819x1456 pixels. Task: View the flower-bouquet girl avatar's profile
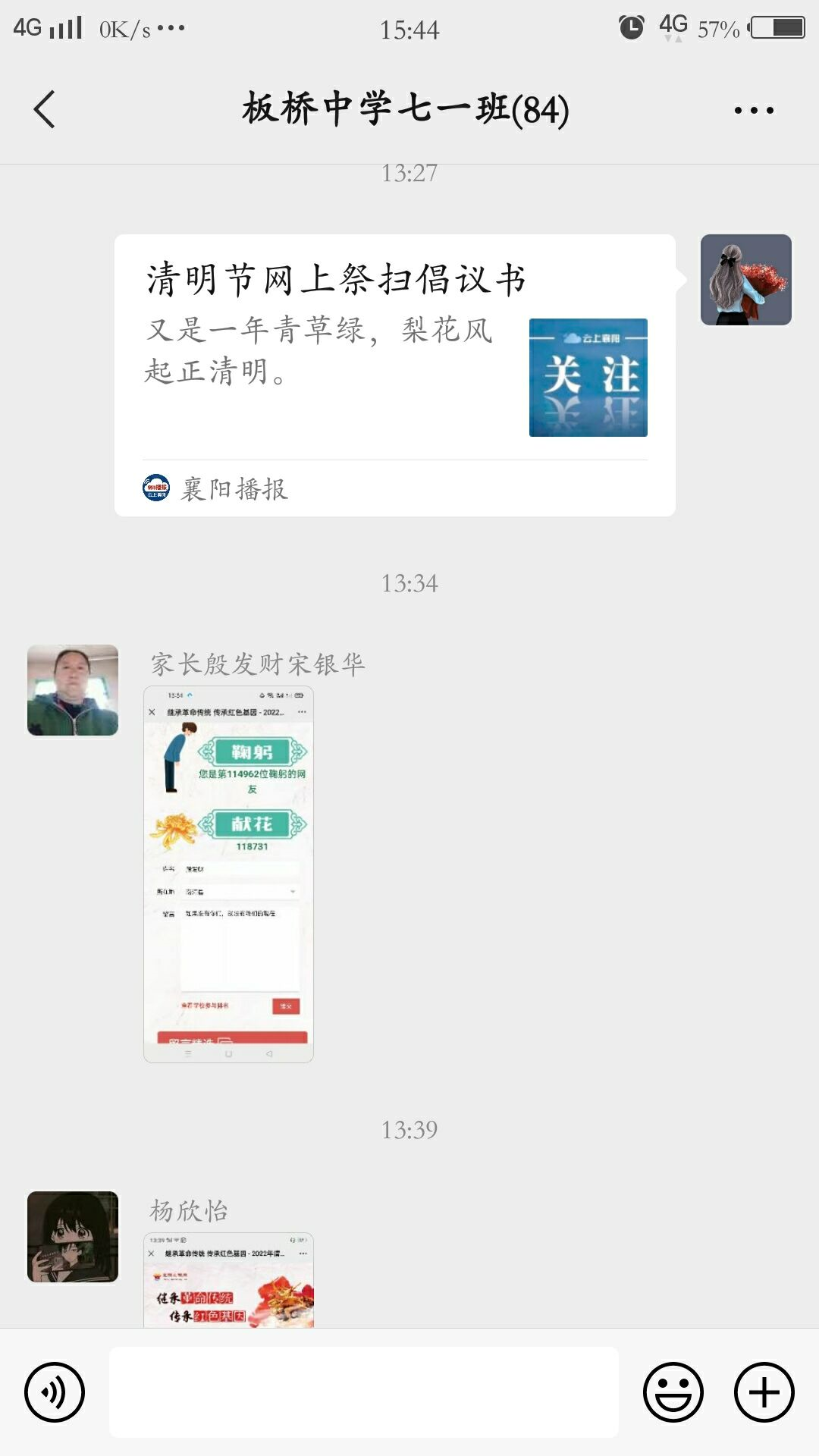[745, 280]
